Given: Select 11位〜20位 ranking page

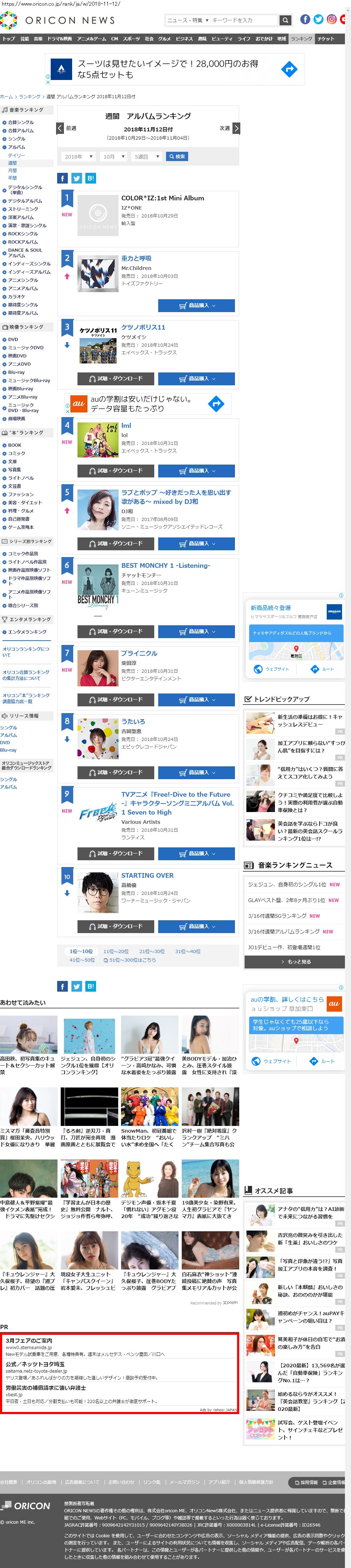Looking at the screenshot, I should pos(116,951).
